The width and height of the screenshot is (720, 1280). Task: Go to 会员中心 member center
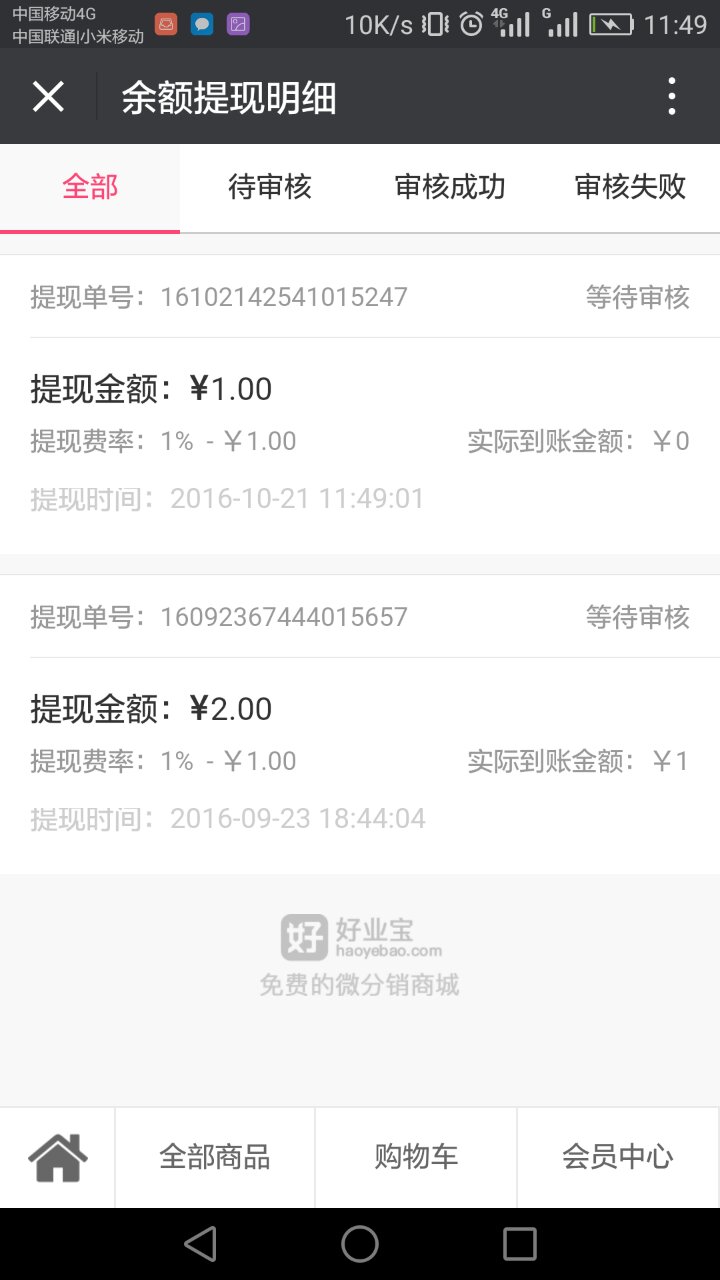pos(618,1158)
